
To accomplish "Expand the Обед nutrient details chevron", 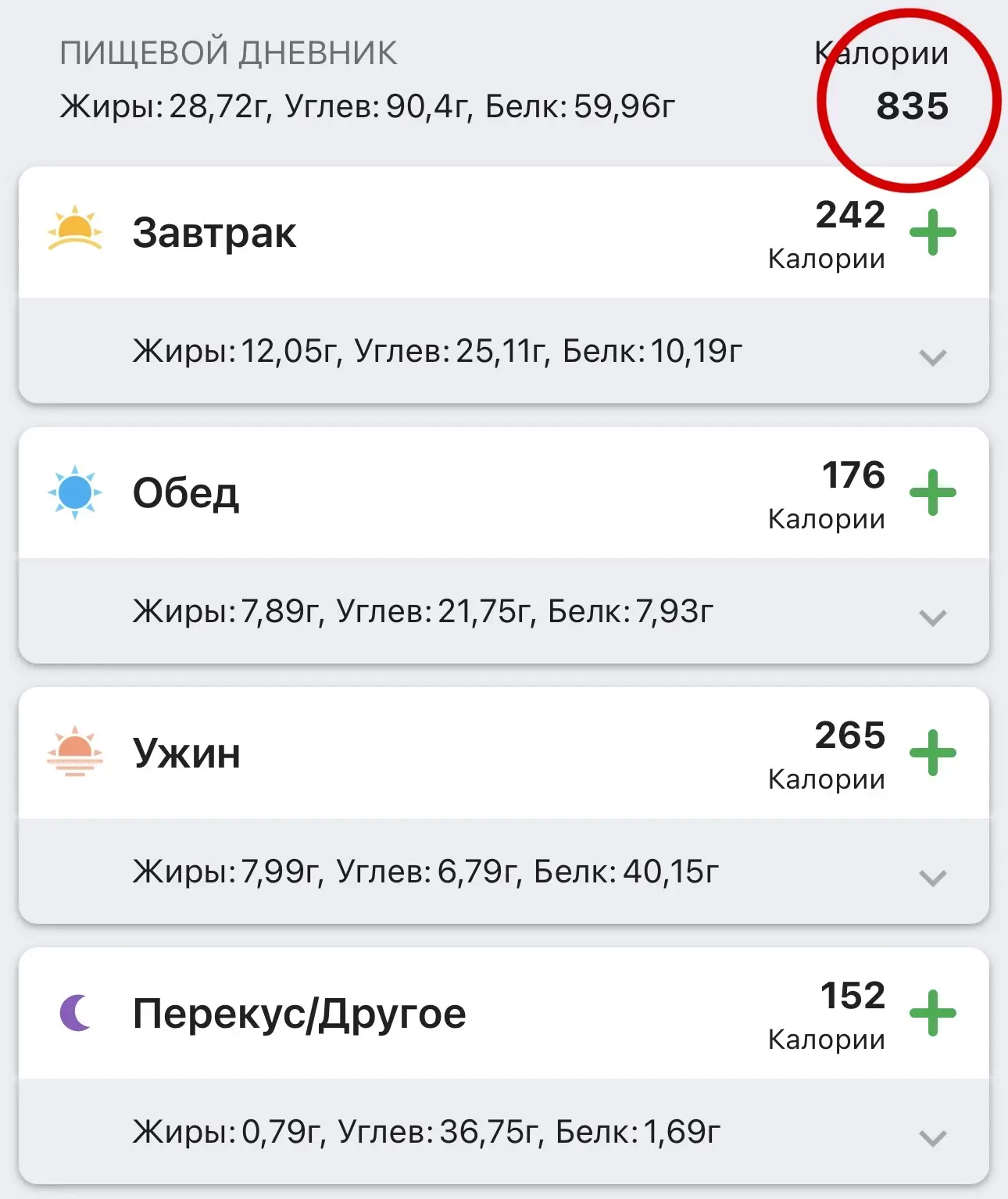I will tap(932, 617).
